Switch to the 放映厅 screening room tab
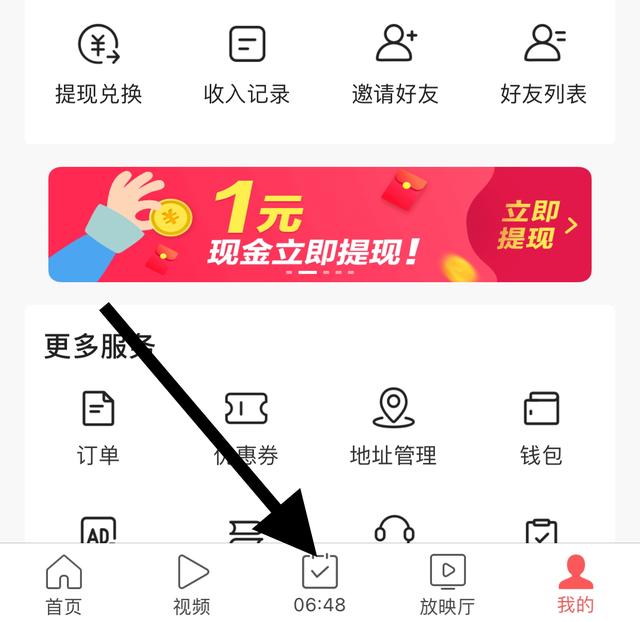This screenshot has width=640, height=622. pos(447,585)
